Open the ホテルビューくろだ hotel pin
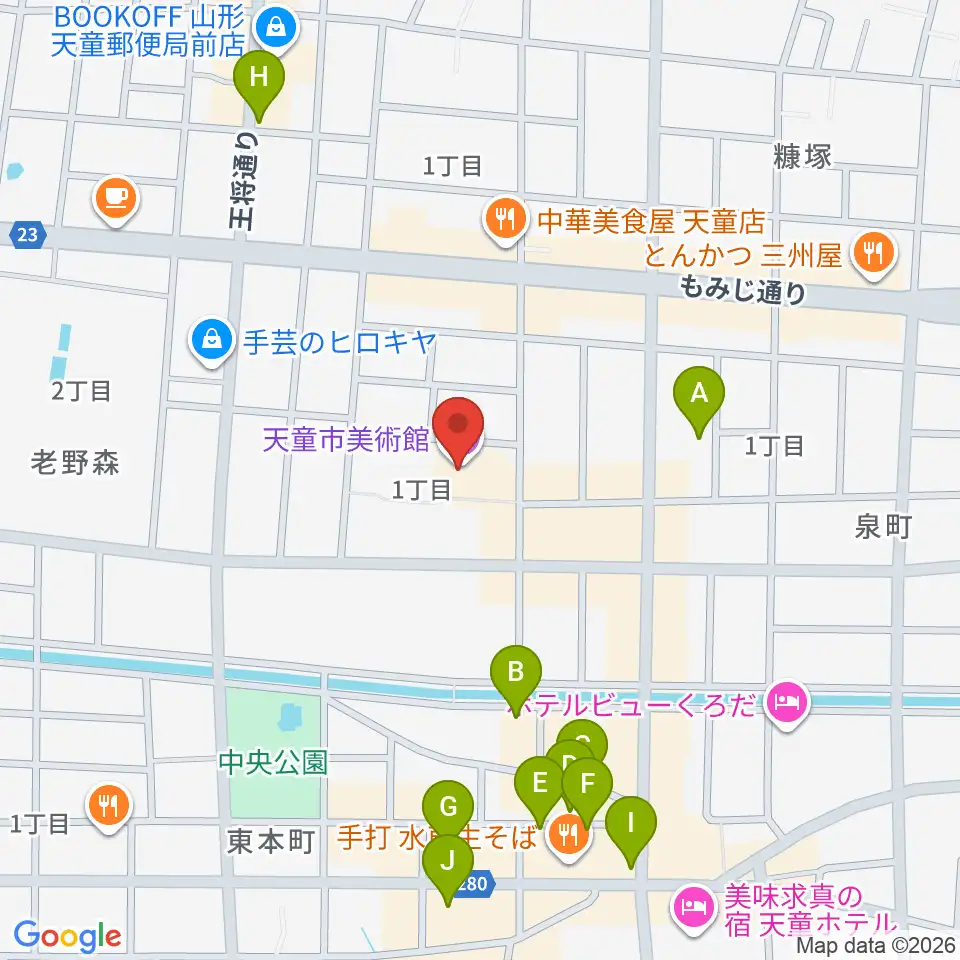The width and height of the screenshot is (960, 960). (x=789, y=702)
